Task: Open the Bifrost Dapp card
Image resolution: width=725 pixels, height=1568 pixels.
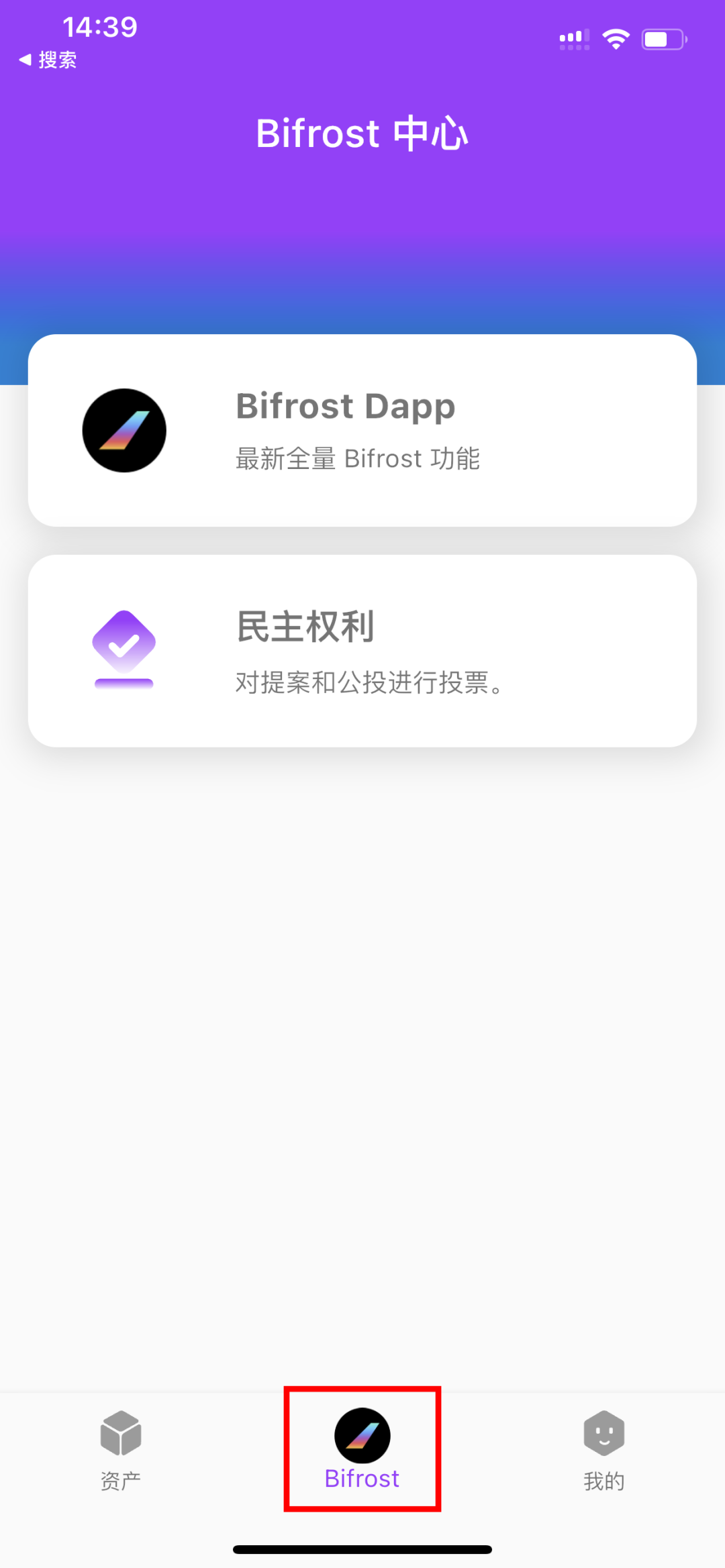Action: click(362, 430)
